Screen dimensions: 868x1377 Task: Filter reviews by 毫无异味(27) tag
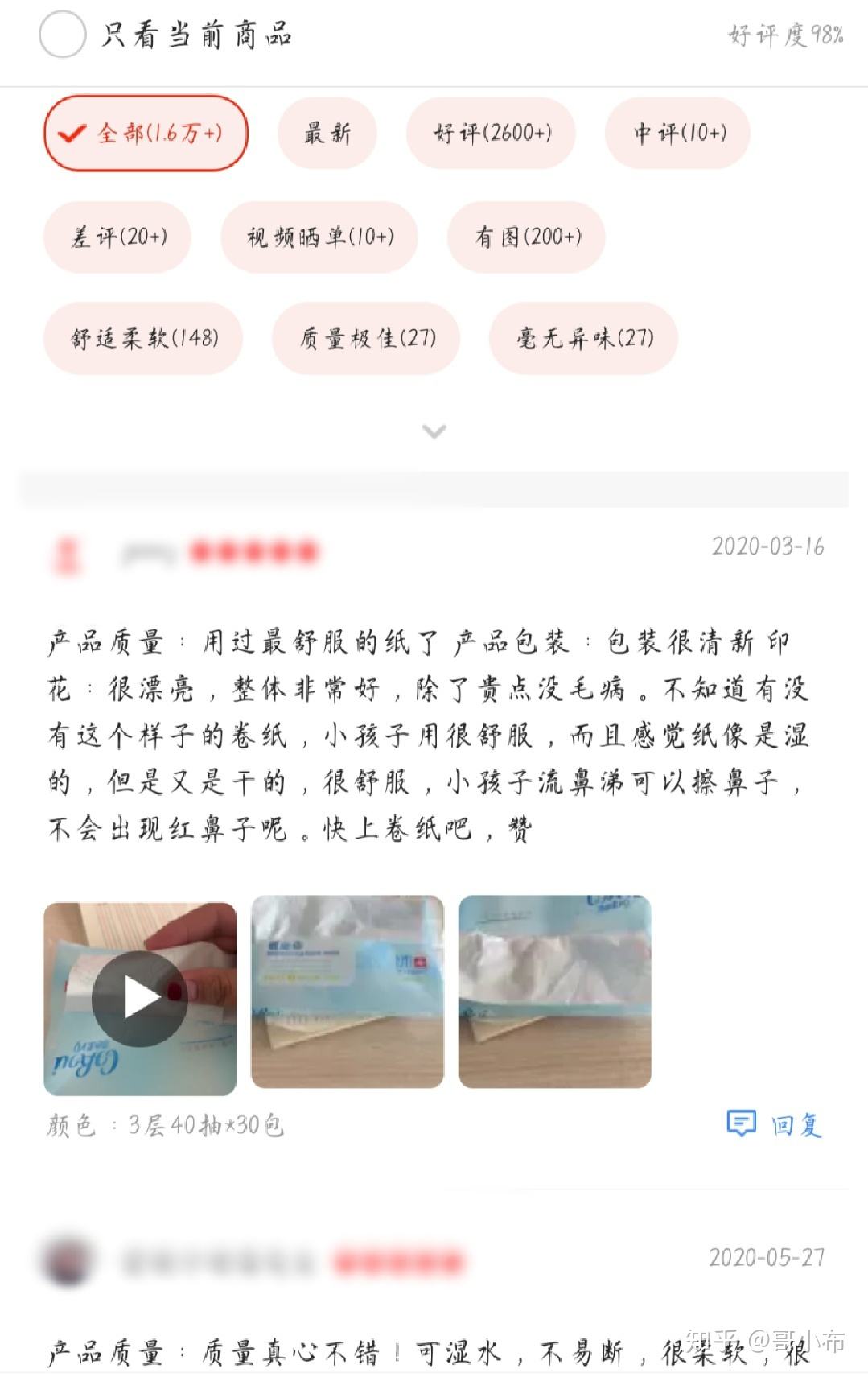click(582, 339)
